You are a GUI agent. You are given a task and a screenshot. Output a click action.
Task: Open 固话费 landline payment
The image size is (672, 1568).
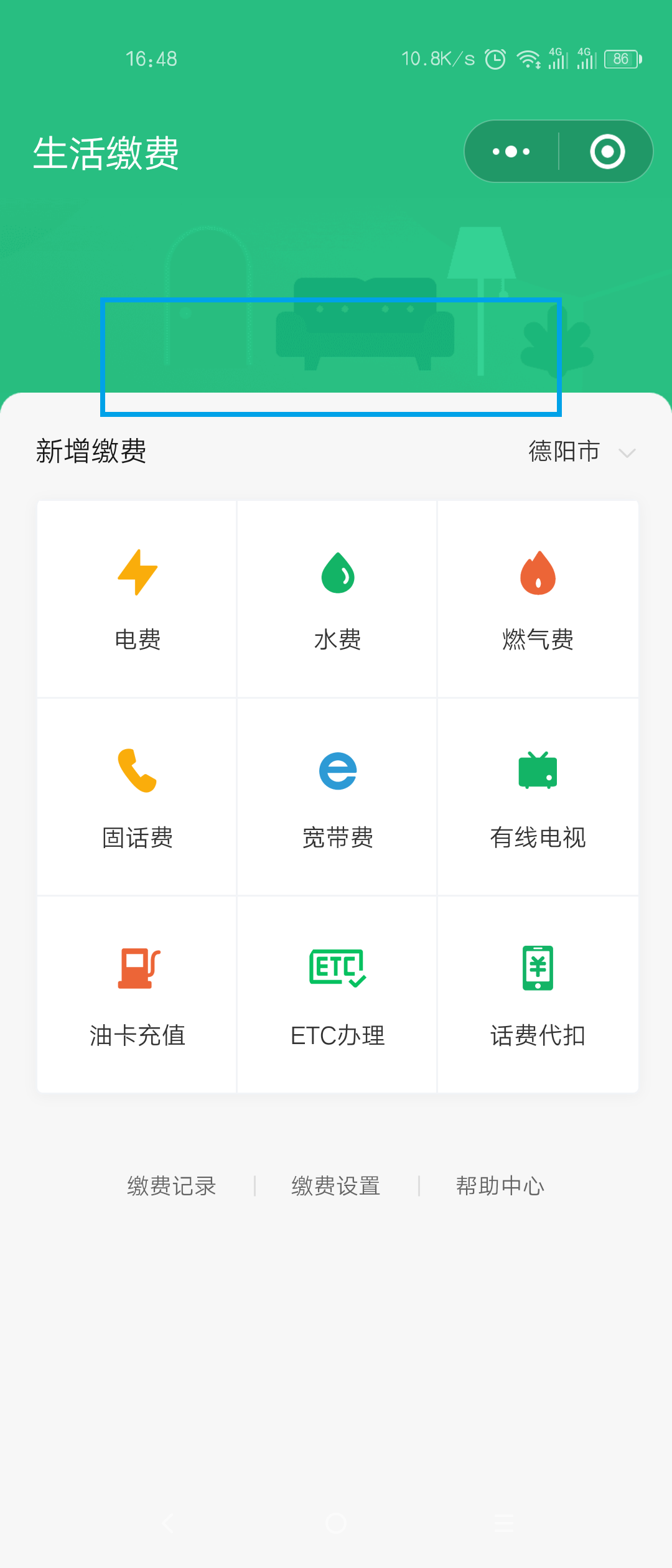[x=138, y=797]
